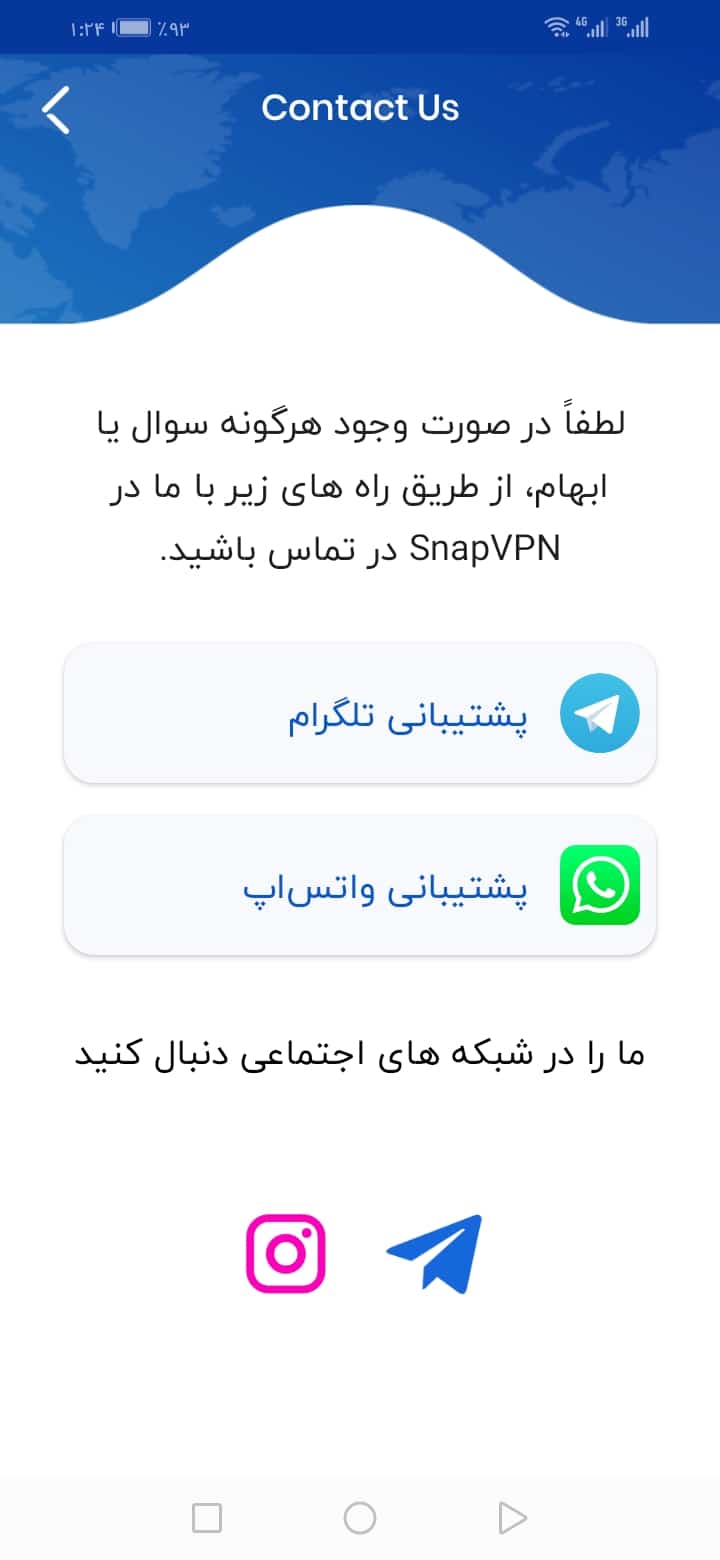This screenshot has width=720, height=1560.
Task: Go back from Contact Us screen
Action: tap(57, 109)
